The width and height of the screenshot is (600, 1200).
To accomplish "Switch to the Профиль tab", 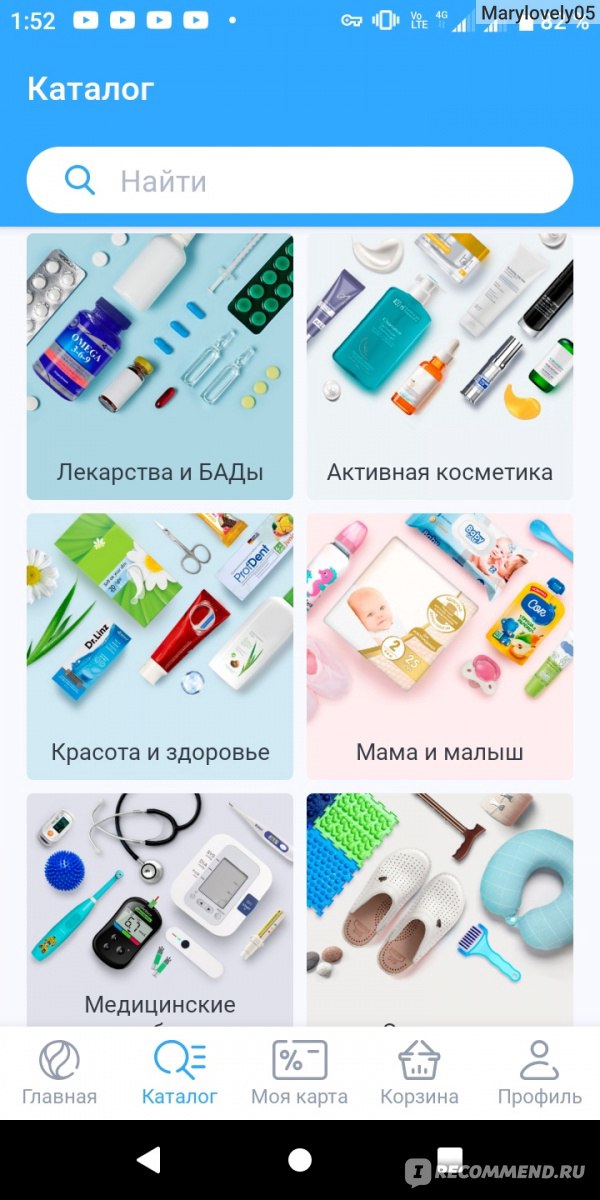I will [540, 1072].
